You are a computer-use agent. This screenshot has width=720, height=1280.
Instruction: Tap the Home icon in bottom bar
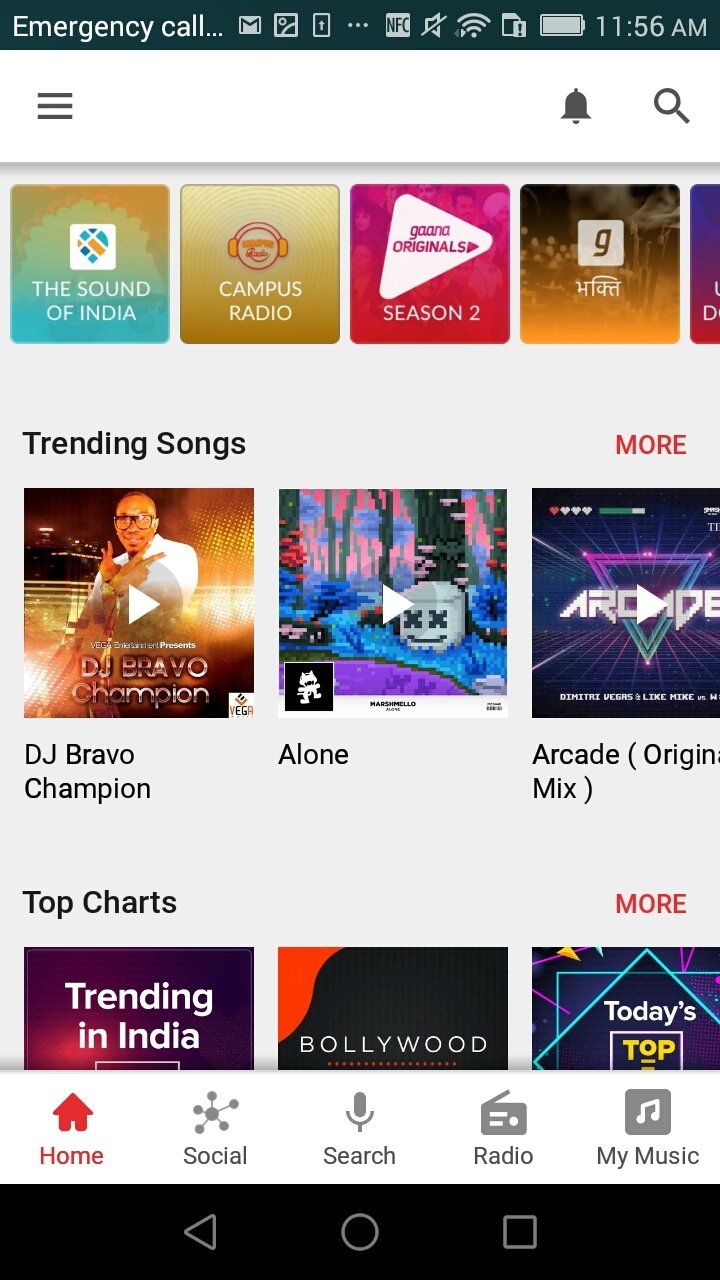71,1128
